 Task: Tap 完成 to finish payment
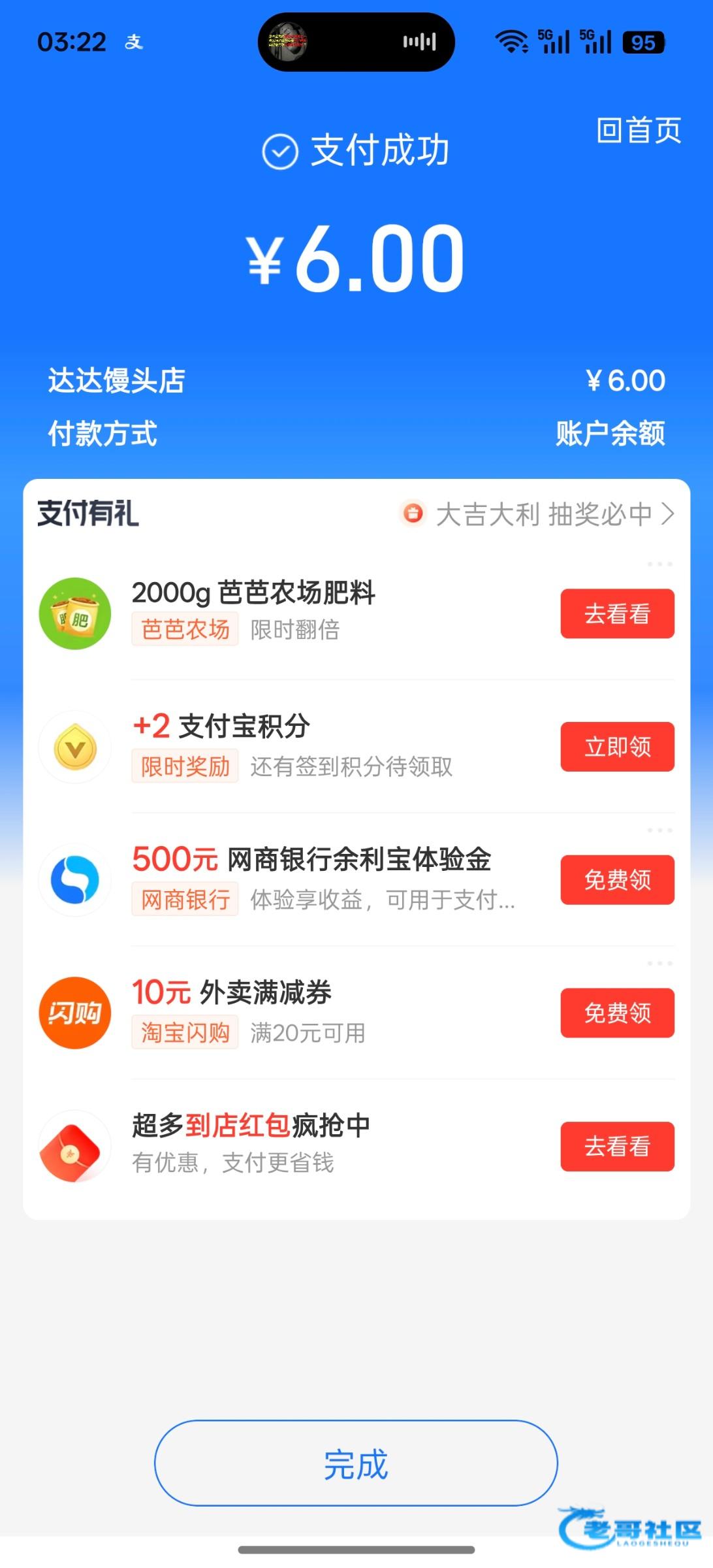pyautogui.click(x=356, y=1463)
